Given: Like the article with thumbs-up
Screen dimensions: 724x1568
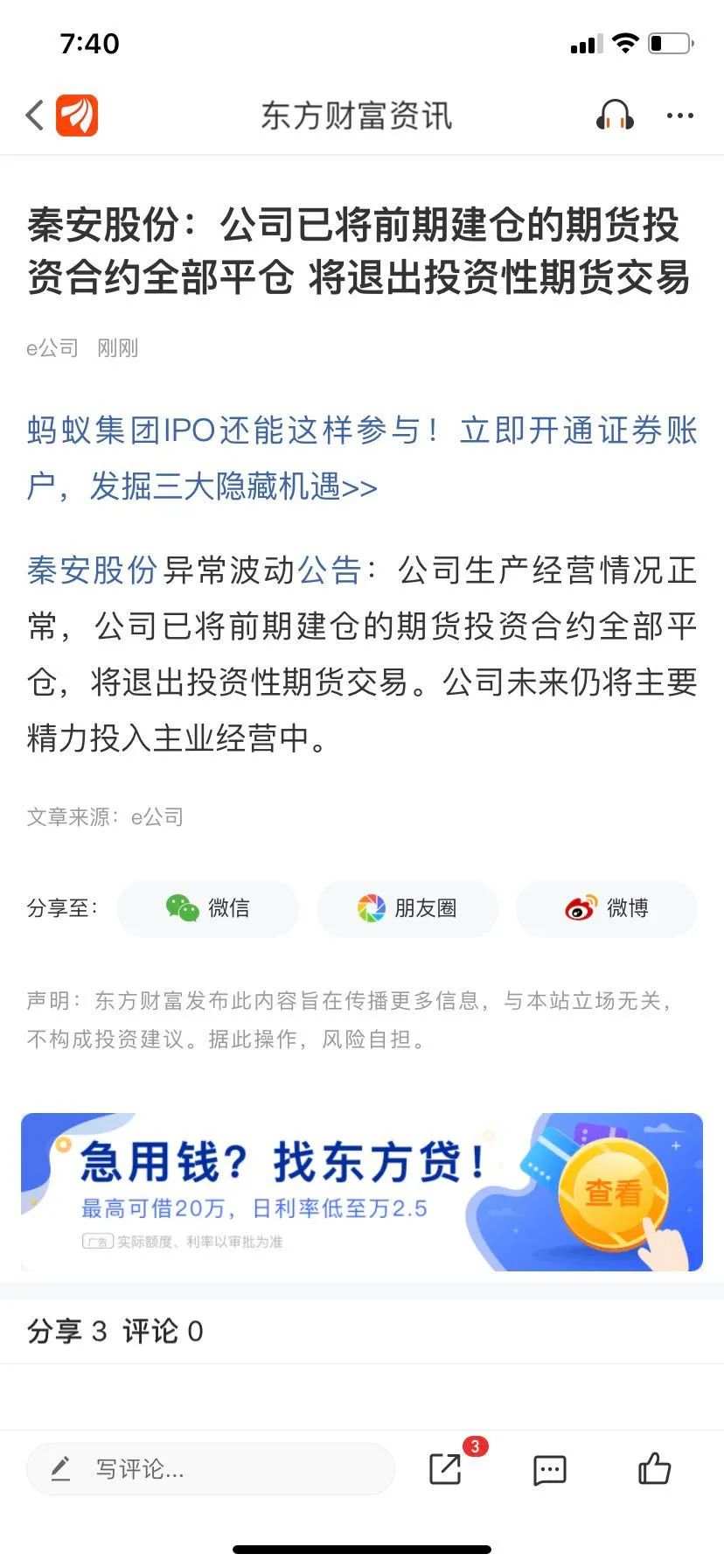Looking at the screenshot, I should [x=654, y=1468].
